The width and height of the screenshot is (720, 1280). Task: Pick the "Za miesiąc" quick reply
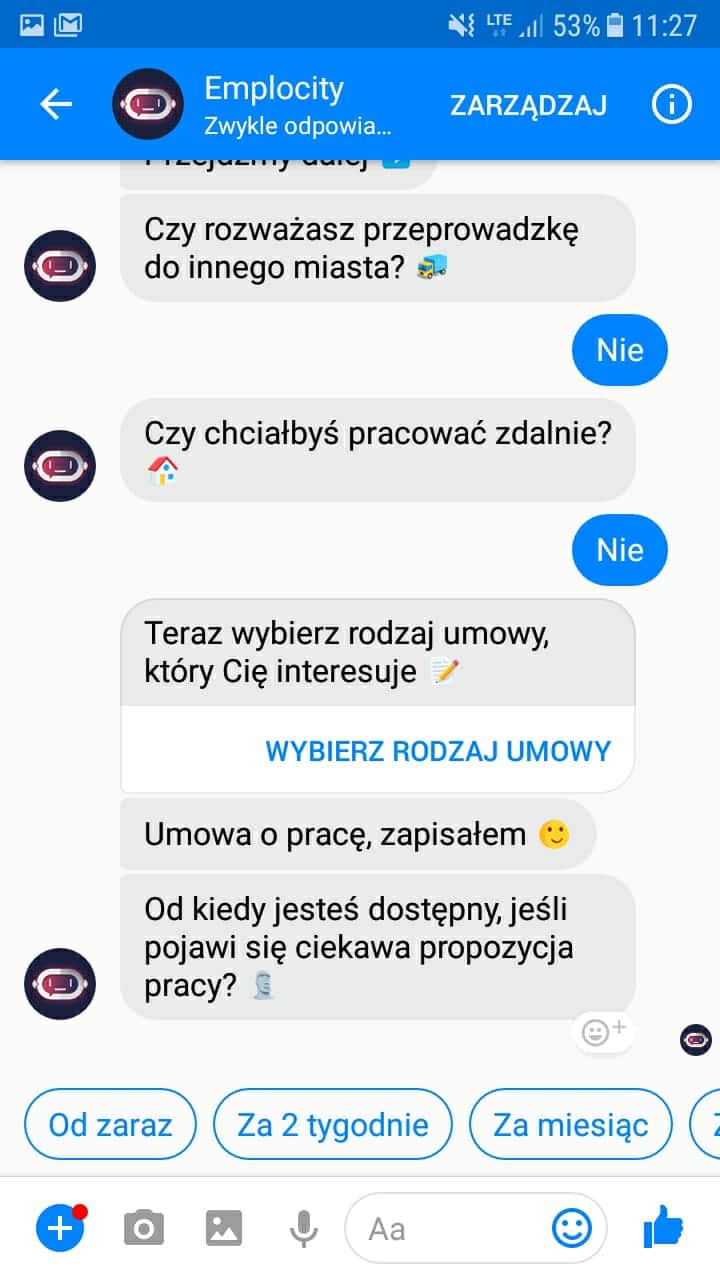coord(570,1125)
